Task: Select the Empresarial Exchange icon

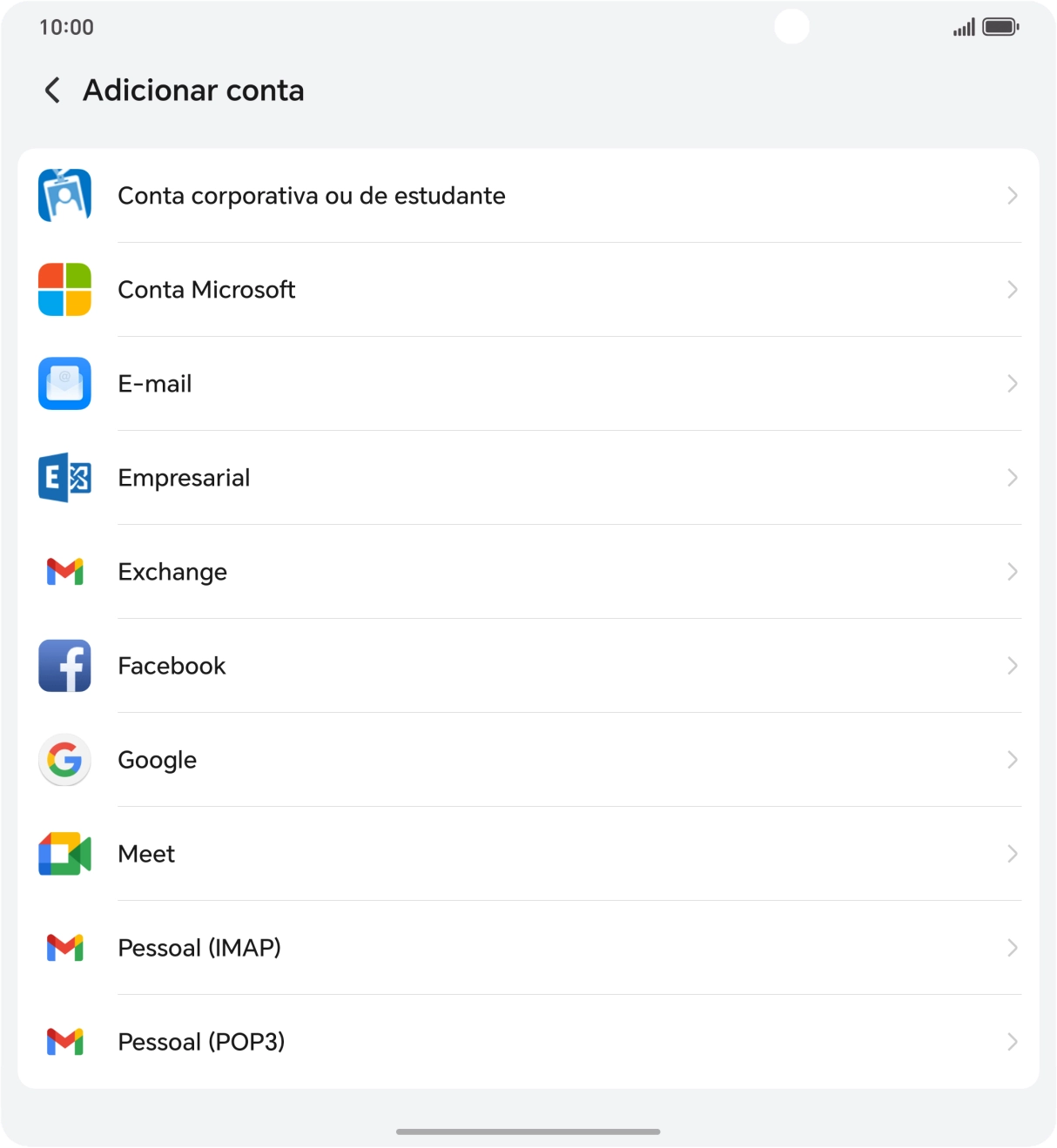Action: pyautogui.click(x=64, y=478)
